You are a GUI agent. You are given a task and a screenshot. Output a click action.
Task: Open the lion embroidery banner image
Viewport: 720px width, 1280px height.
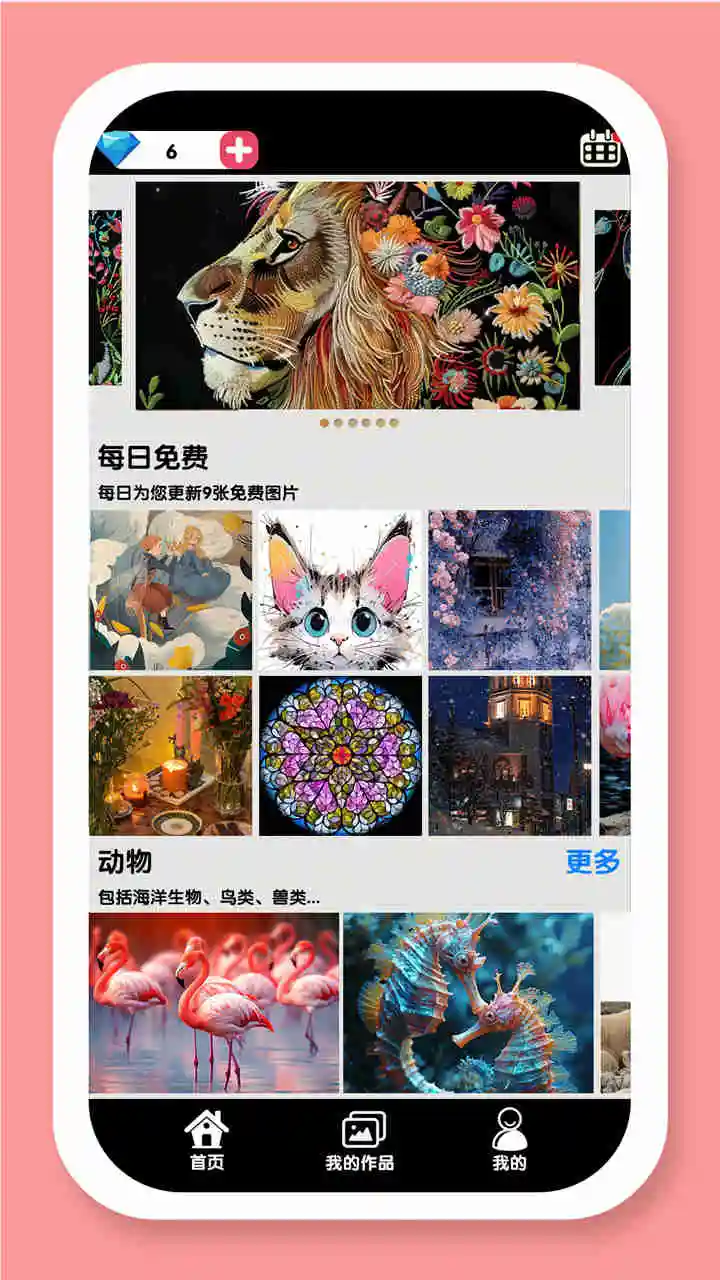[x=360, y=295]
